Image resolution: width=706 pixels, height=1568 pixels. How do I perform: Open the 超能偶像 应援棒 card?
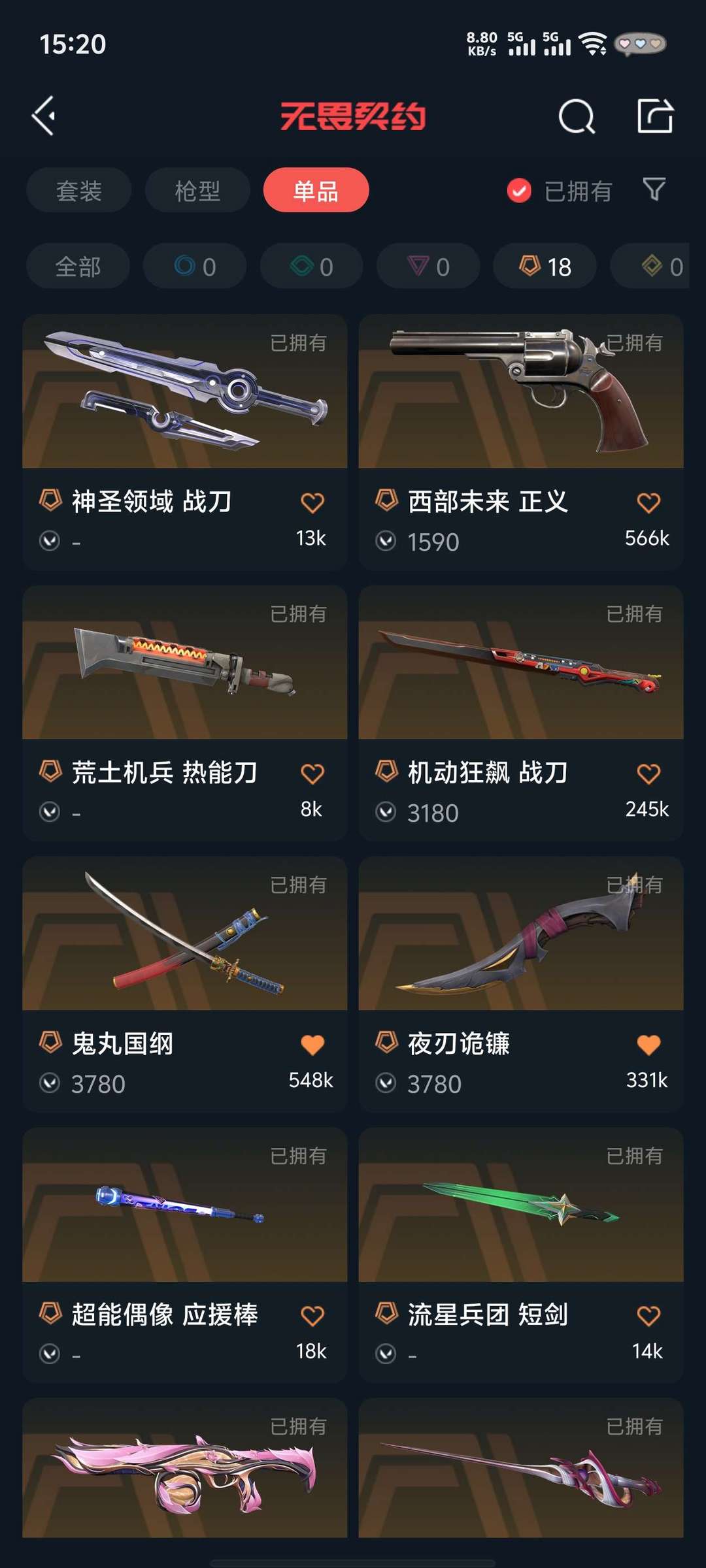coord(185,1255)
